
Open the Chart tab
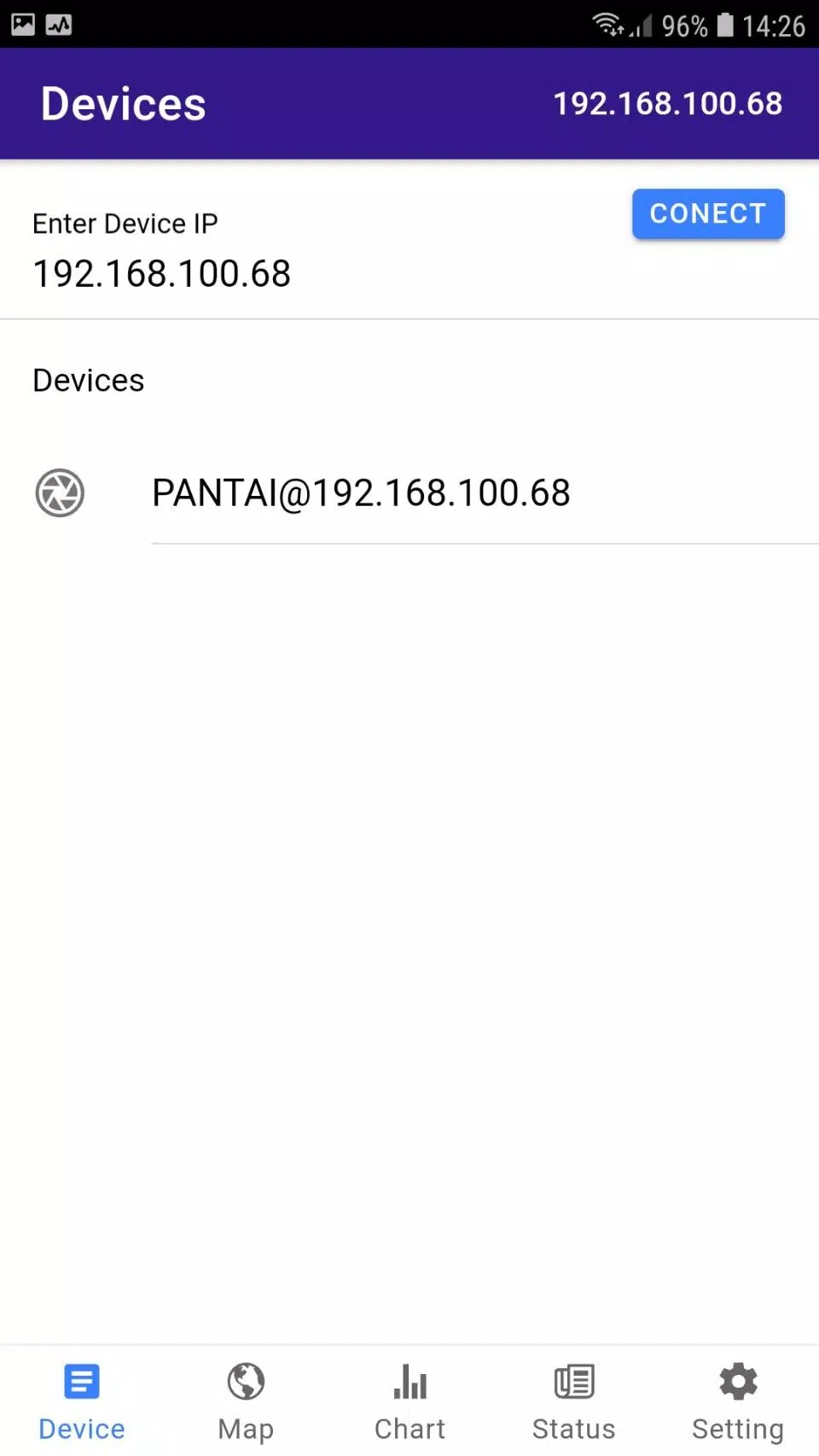(x=409, y=1401)
